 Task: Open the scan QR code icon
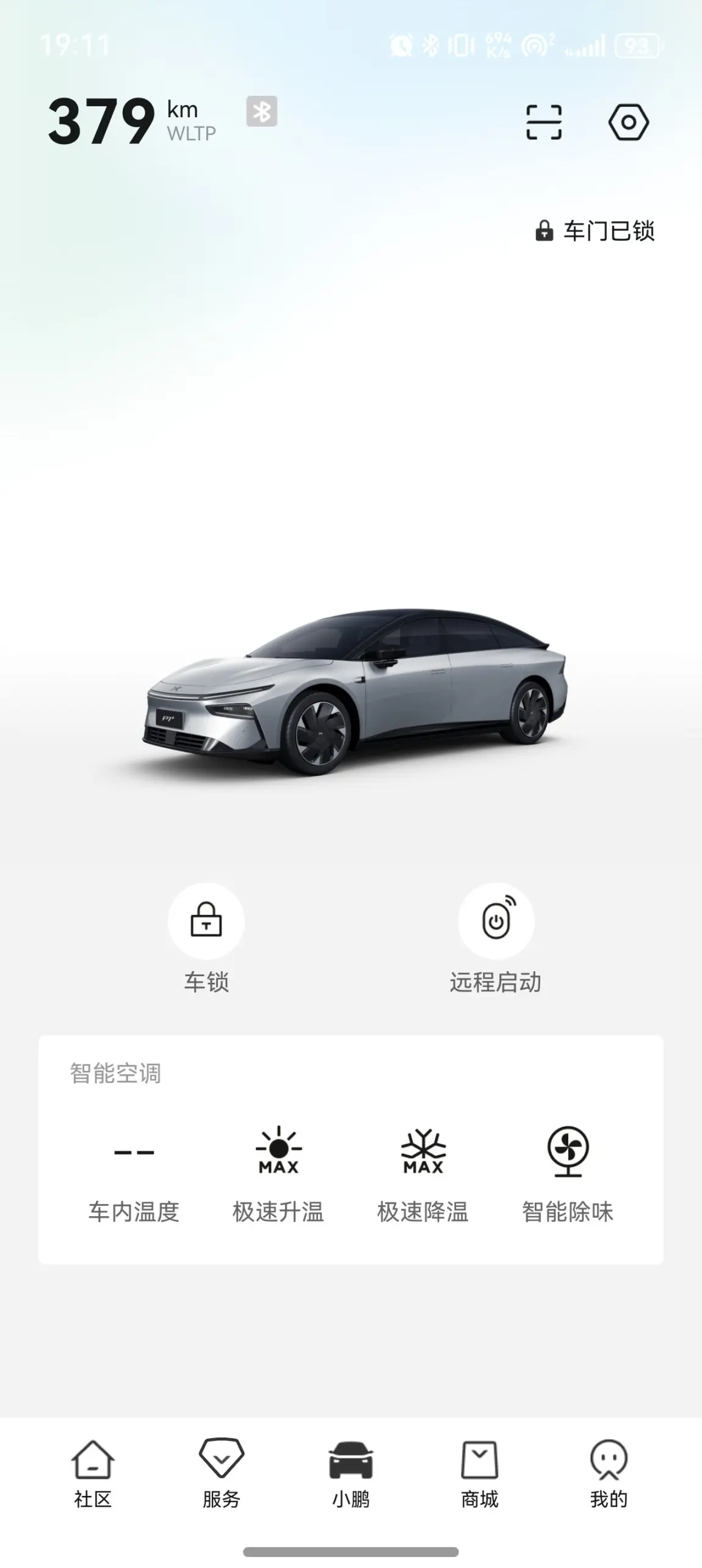point(543,122)
